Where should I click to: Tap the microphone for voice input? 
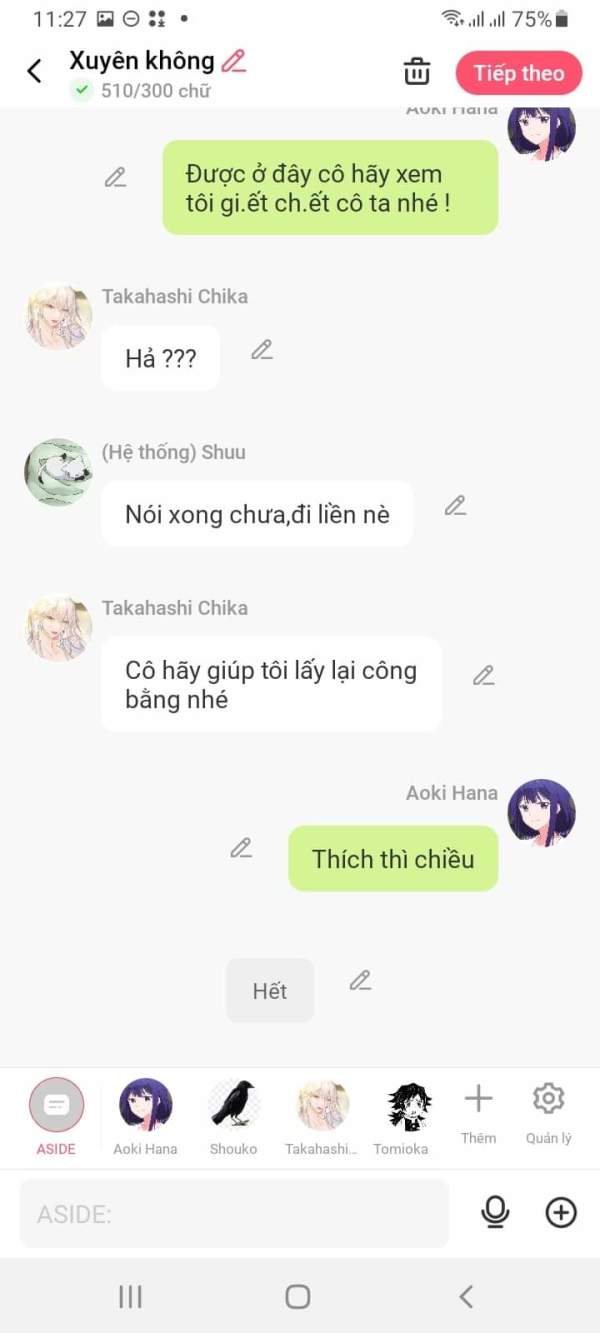point(495,1213)
